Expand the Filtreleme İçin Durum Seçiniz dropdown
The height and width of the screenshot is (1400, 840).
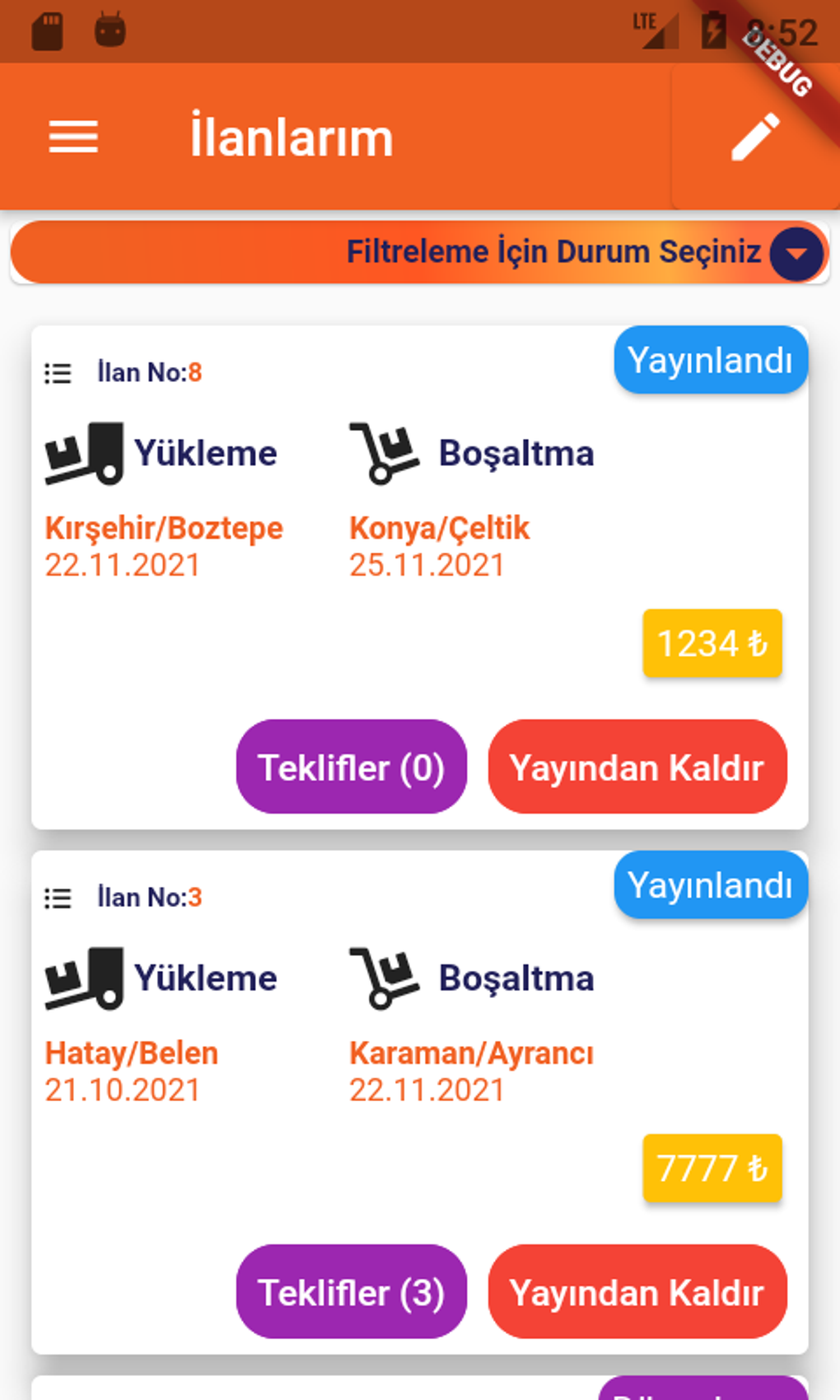coord(796,253)
